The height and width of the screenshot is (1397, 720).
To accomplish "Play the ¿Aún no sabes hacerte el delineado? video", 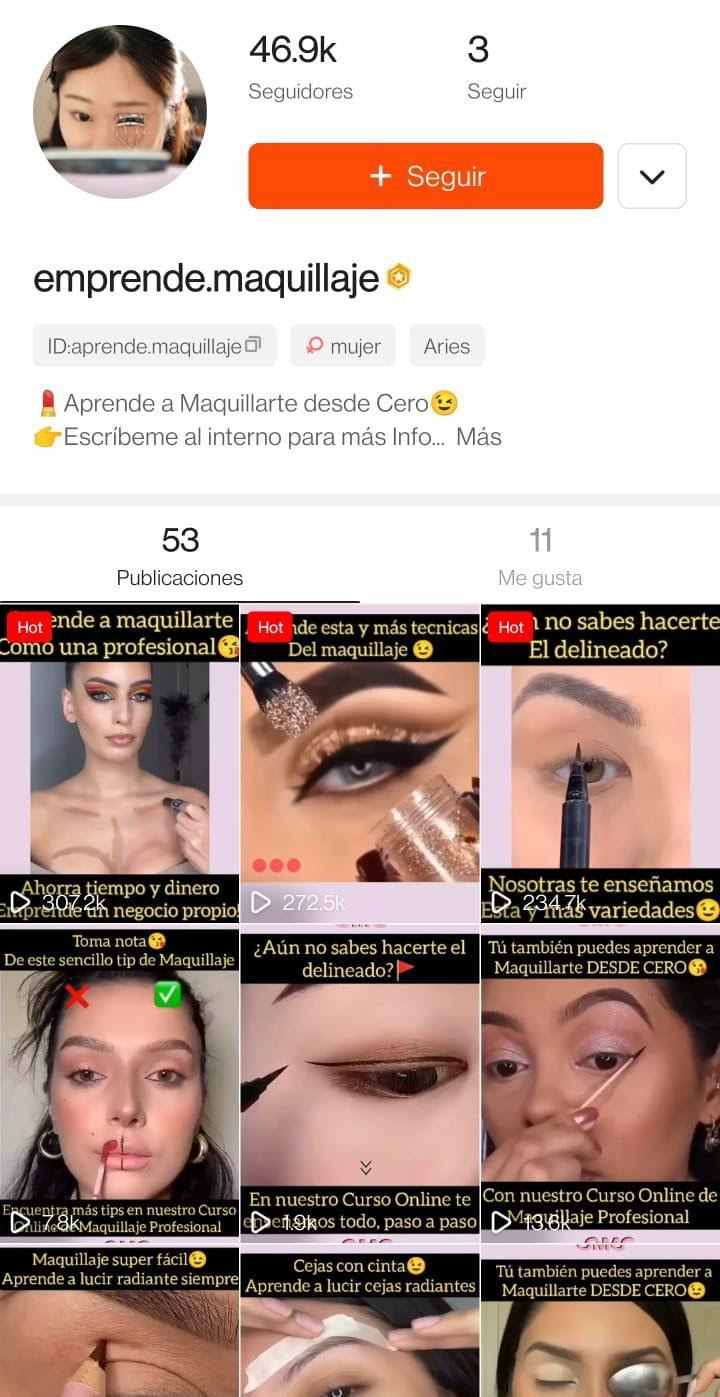I will click(360, 1080).
